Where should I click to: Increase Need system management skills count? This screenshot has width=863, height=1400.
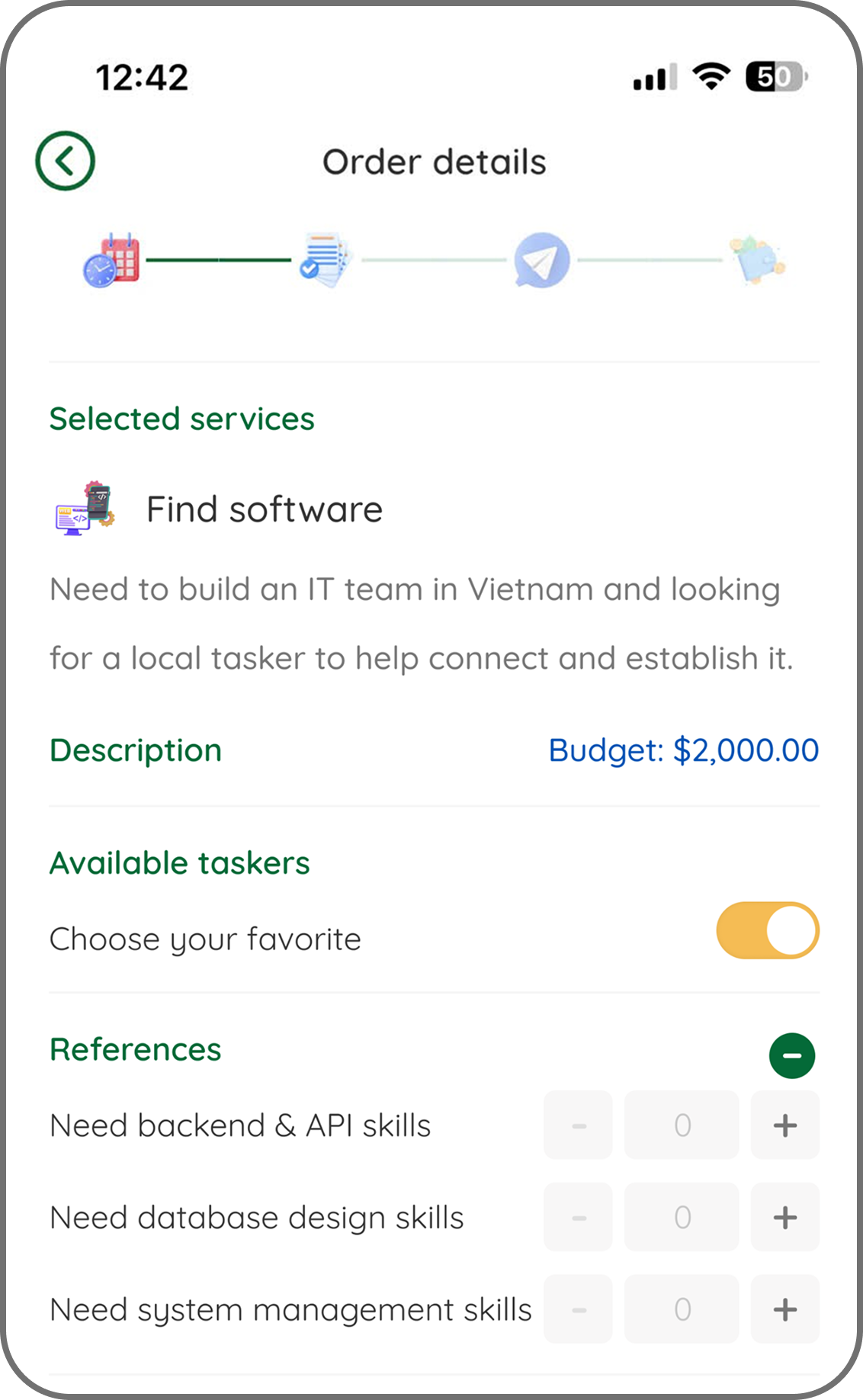(x=784, y=1309)
